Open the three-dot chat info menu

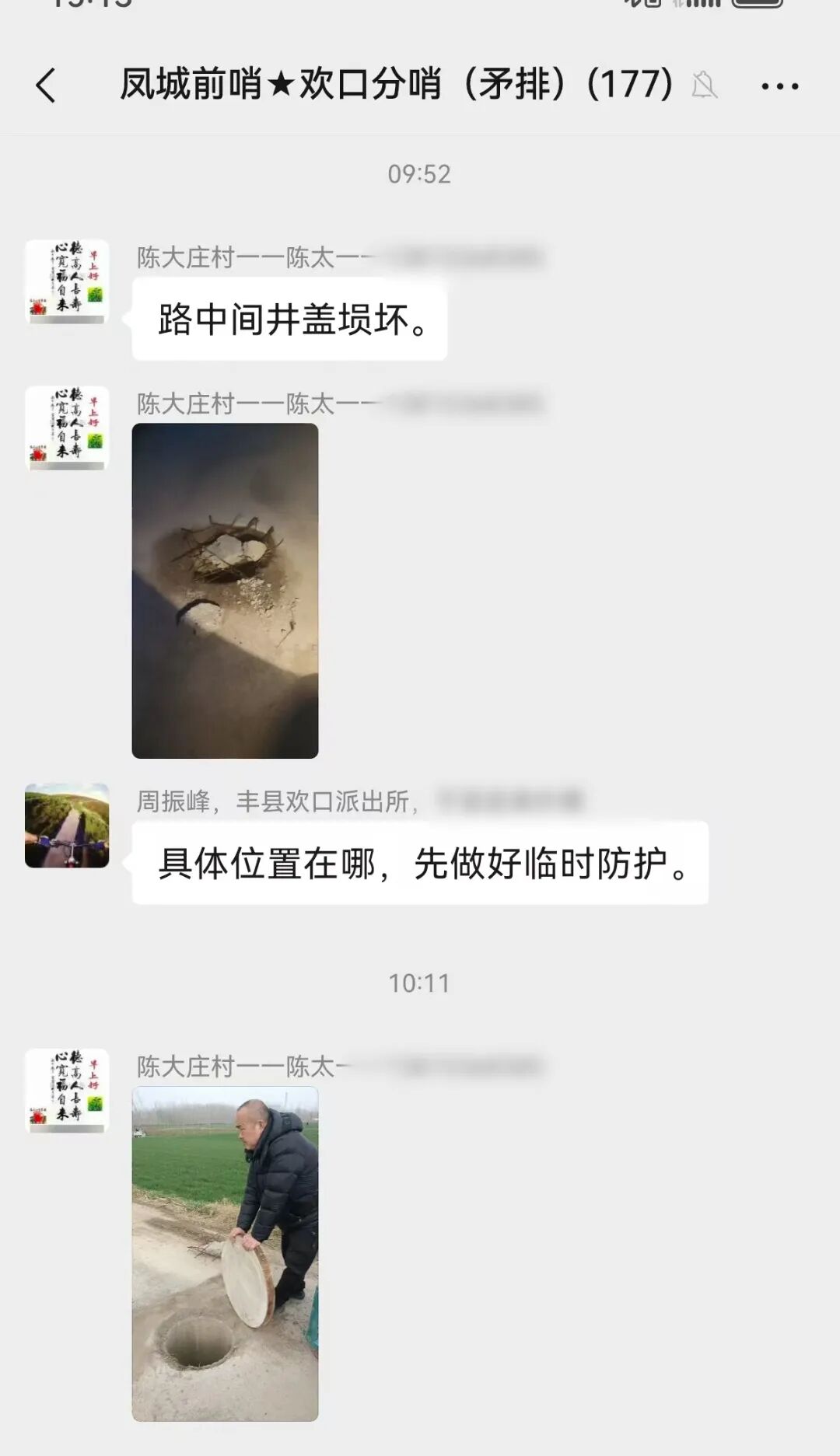(x=779, y=86)
